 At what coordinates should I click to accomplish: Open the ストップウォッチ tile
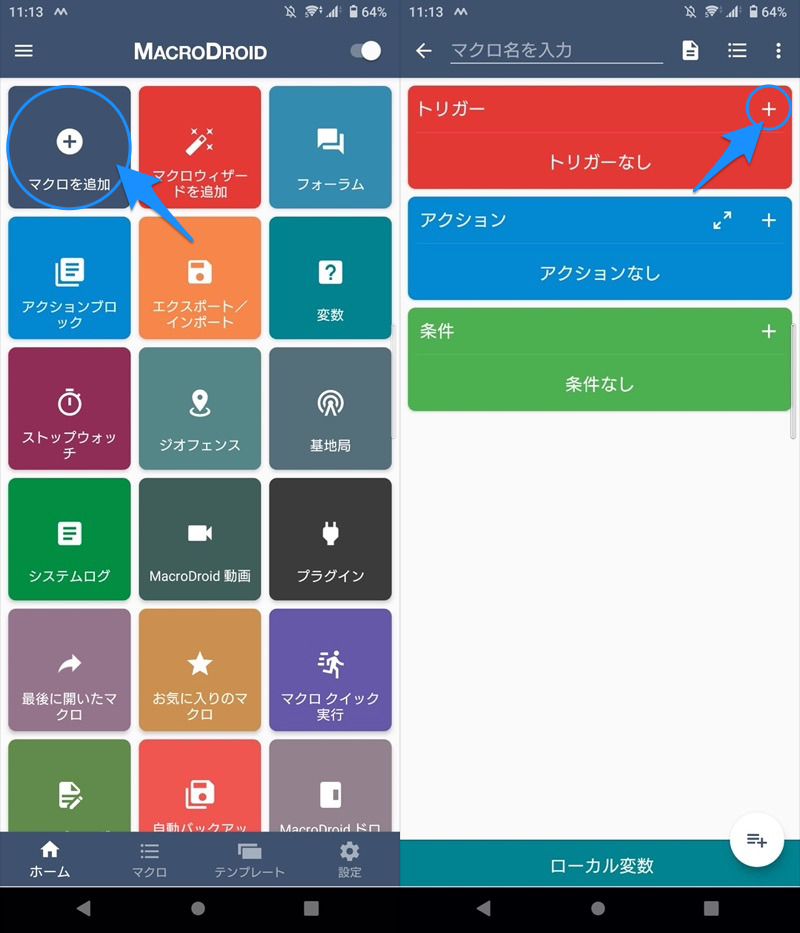coord(69,410)
